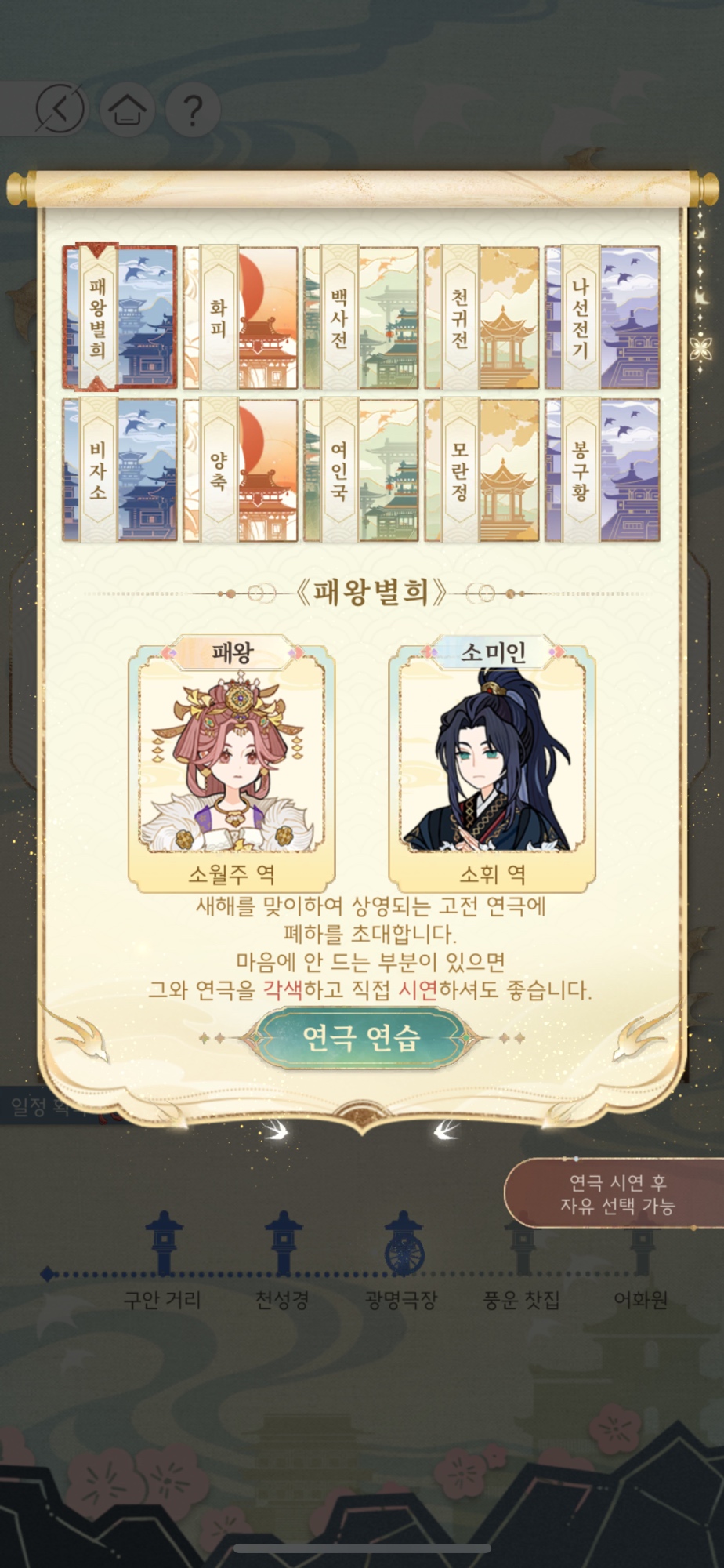Pick the 양축 play card
The width and height of the screenshot is (724, 1568).
coord(241,470)
